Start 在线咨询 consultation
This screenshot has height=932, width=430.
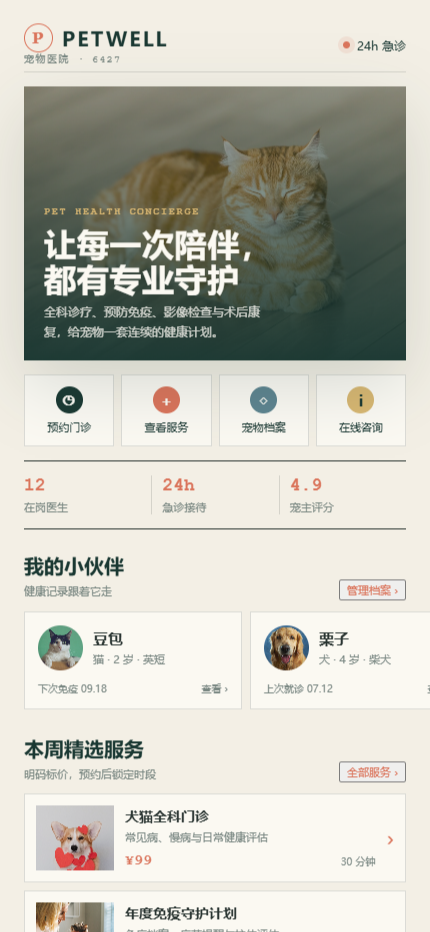[361, 410]
